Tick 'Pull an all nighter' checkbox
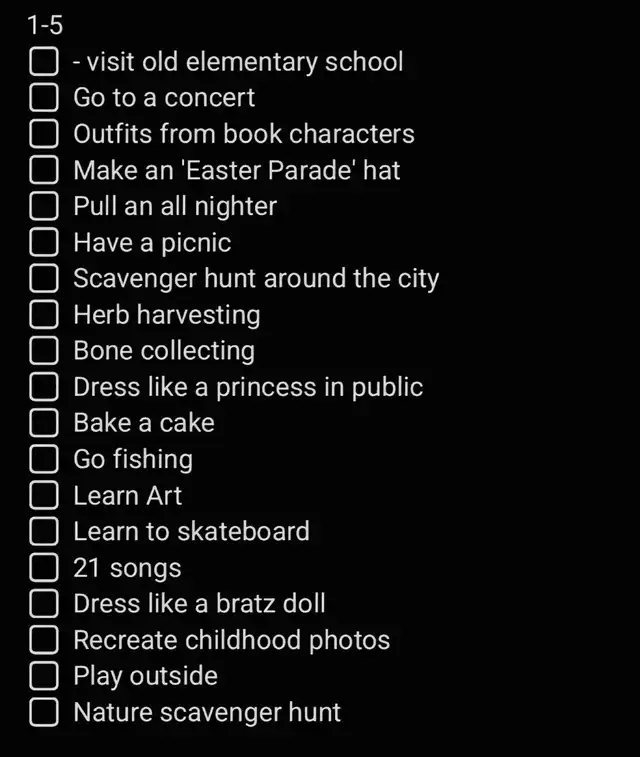This screenshot has width=640, height=757. tap(43, 206)
